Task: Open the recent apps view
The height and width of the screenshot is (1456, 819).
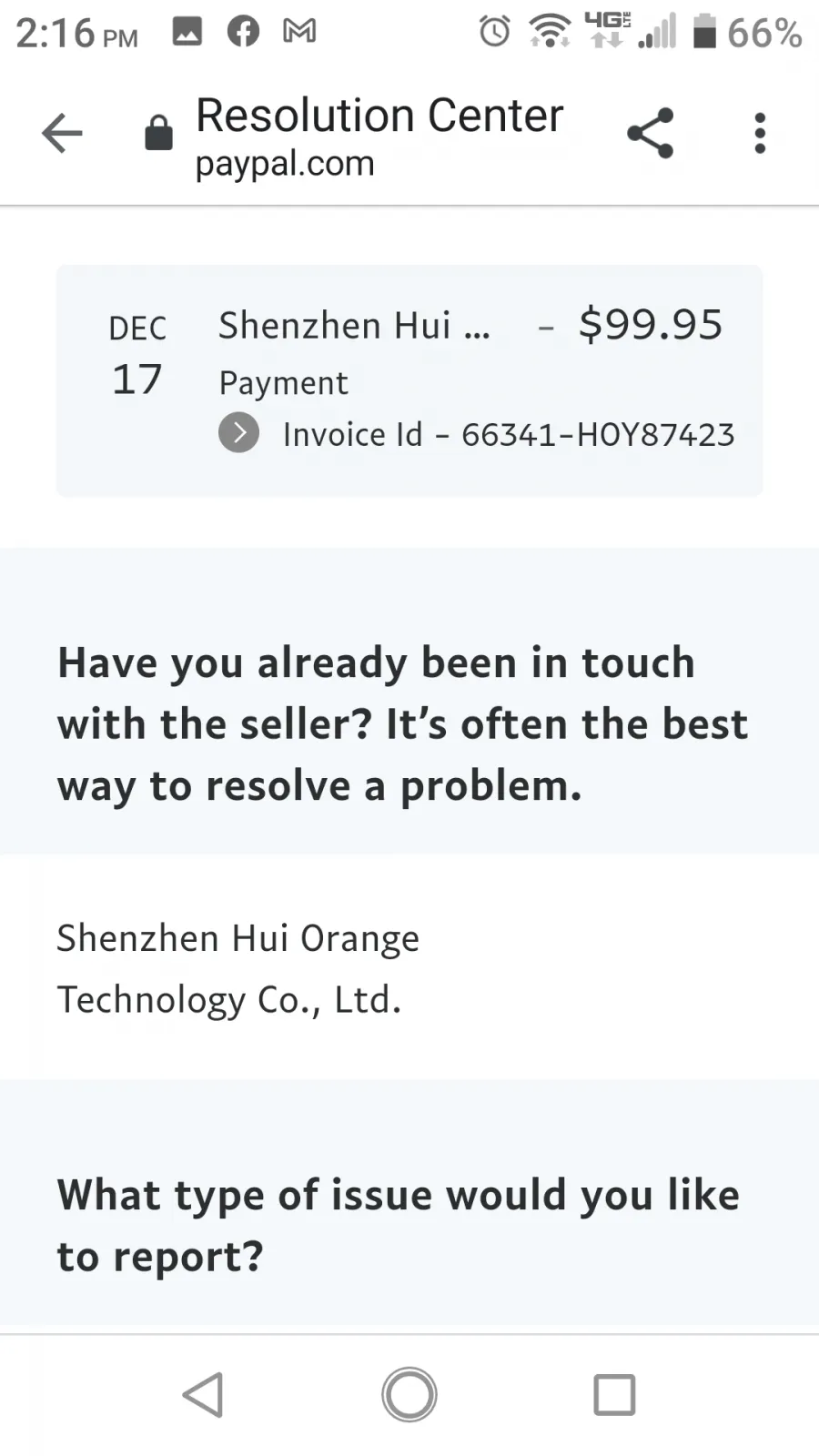Action: pos(614,1394)
